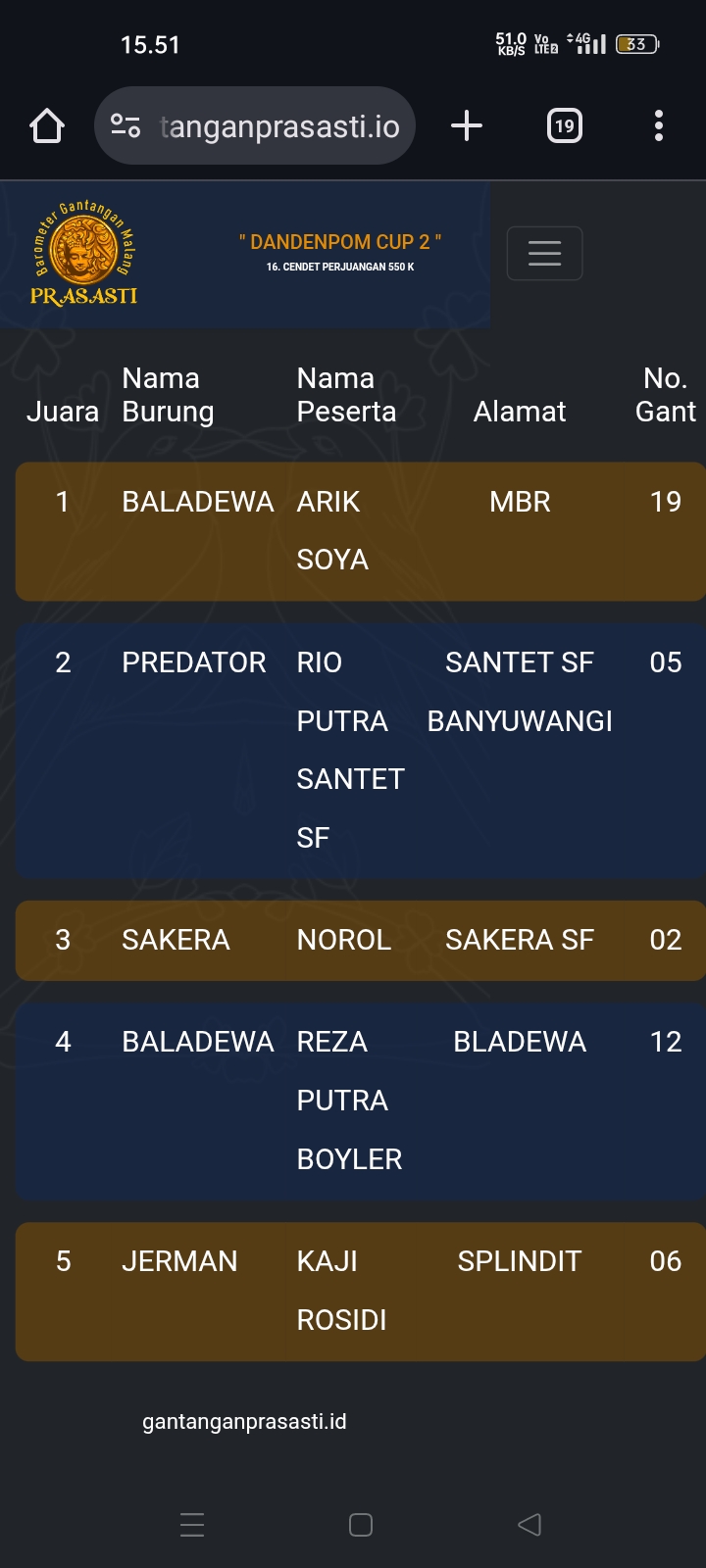The width and height of the screenshot is (706, 1568).
Task: Open the tab switcher showing 19 tabs
Action: [x=564, y=125]
